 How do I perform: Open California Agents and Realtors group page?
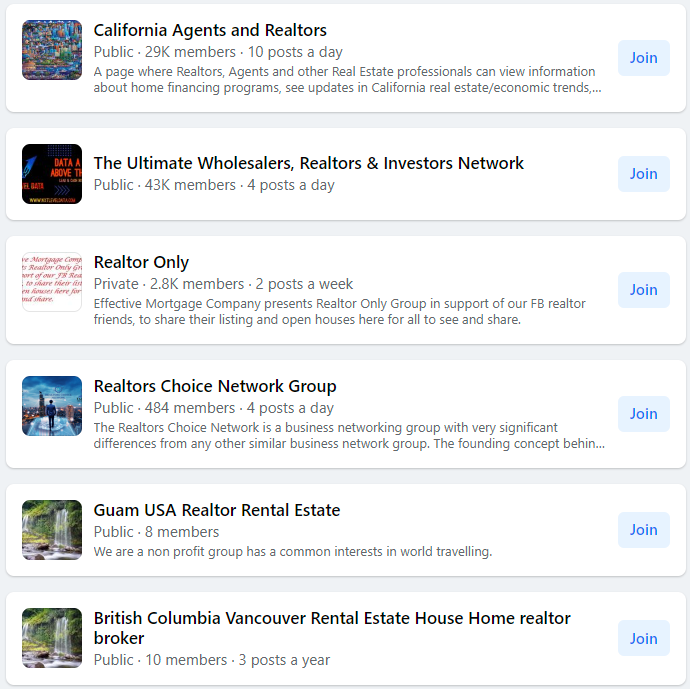tap(210, 30)
